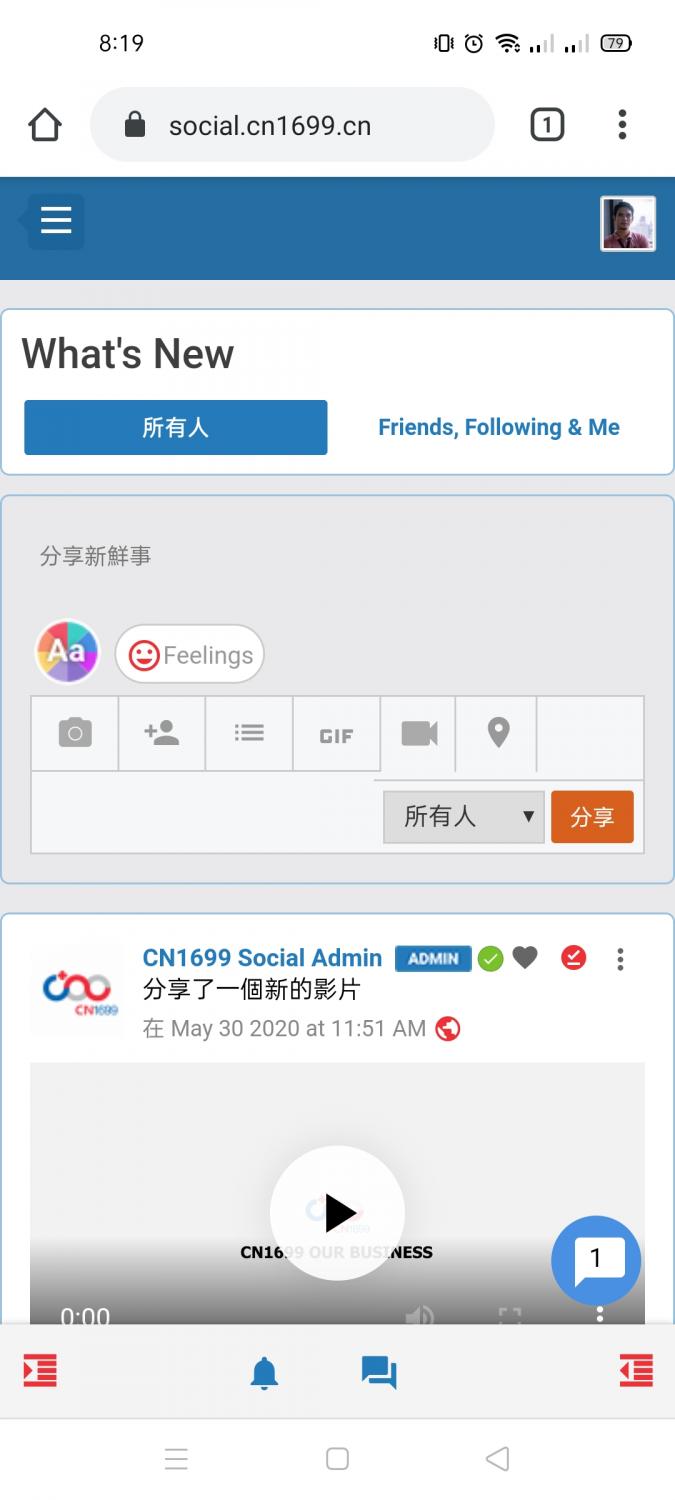This screenshot has width=675, height=1500.
Task: Switch to the 所有人 feed tab
Action: coord(176,428)
